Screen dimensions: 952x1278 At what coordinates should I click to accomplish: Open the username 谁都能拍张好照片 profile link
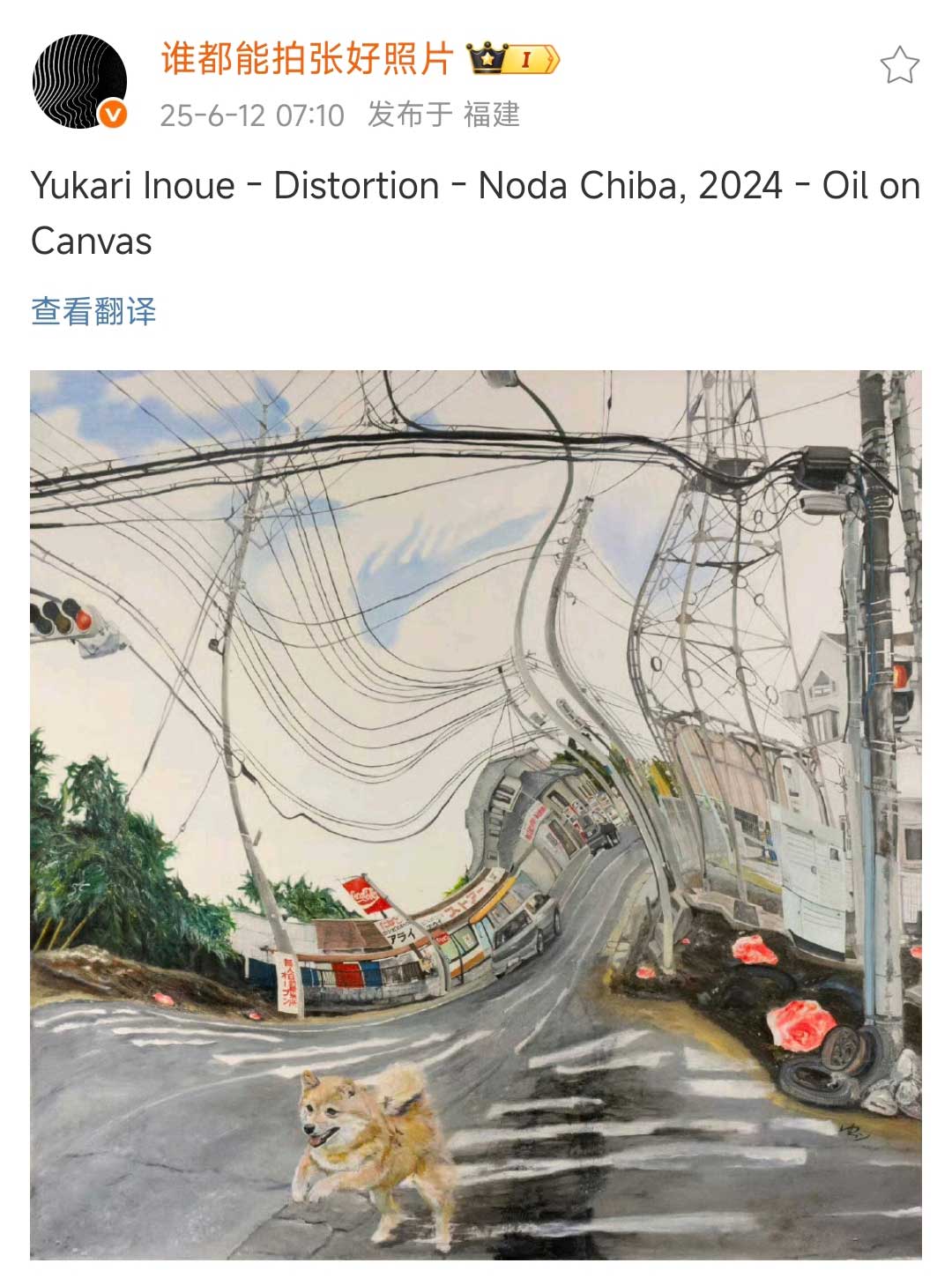307,59
